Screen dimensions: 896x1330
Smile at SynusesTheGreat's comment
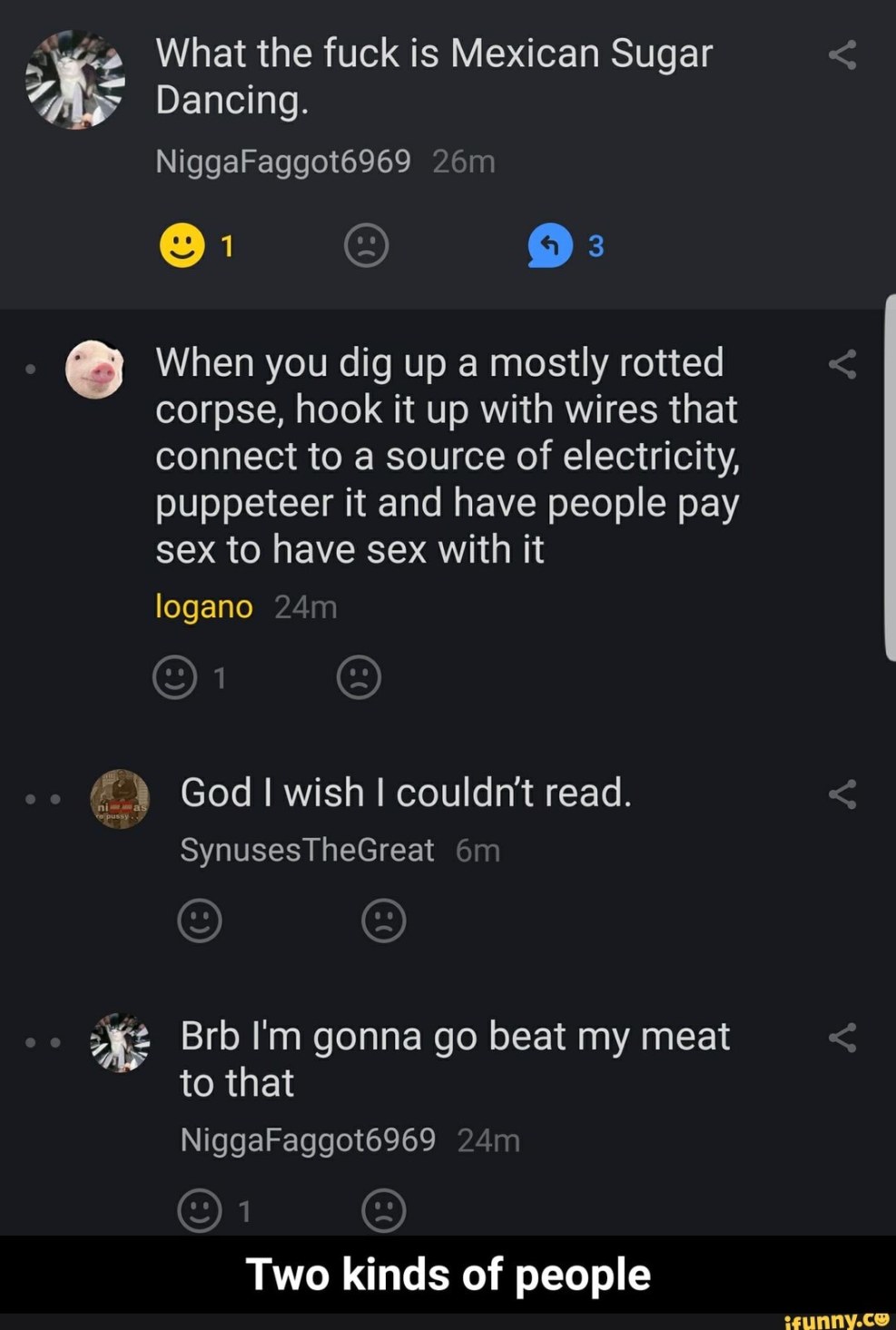[x=200, y=921]
